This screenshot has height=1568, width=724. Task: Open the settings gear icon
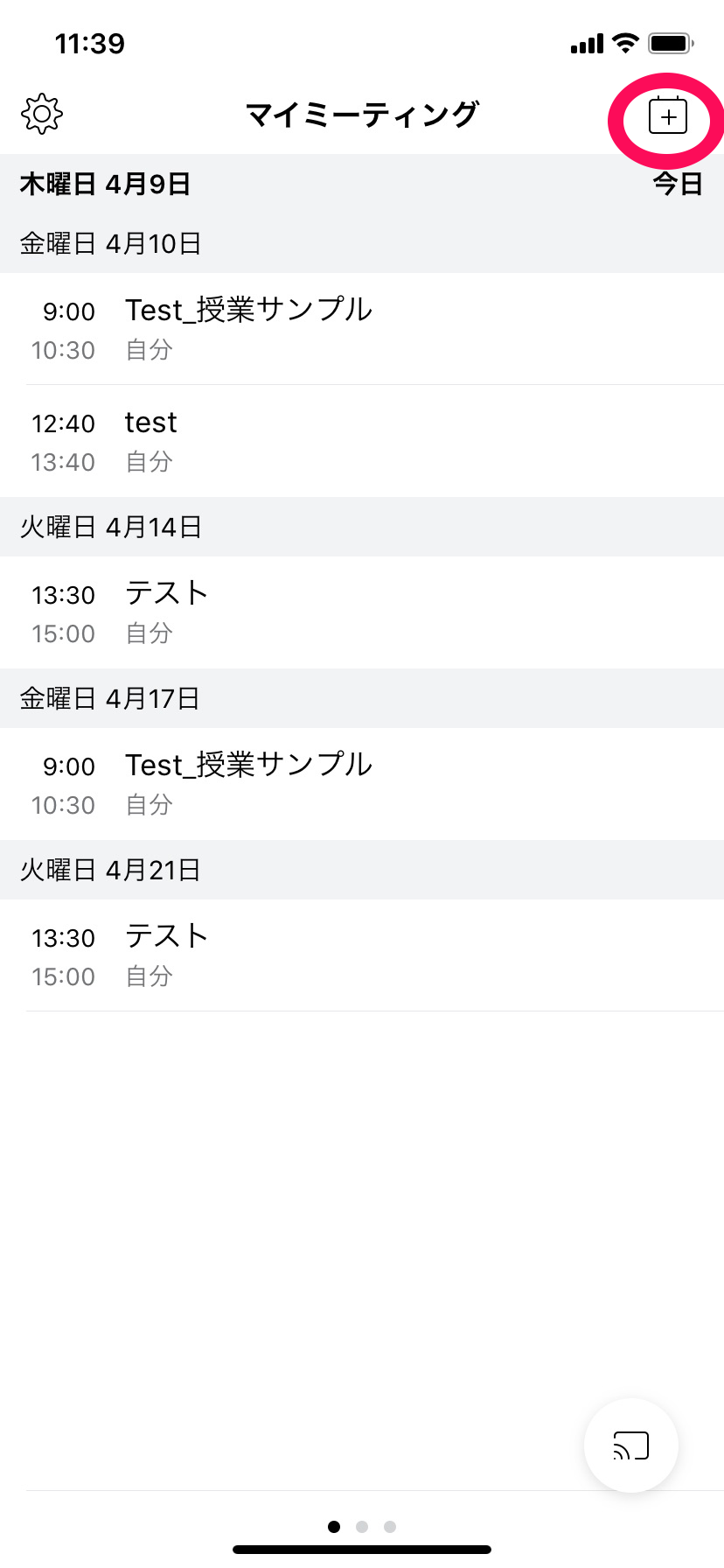tap(42, 114)
